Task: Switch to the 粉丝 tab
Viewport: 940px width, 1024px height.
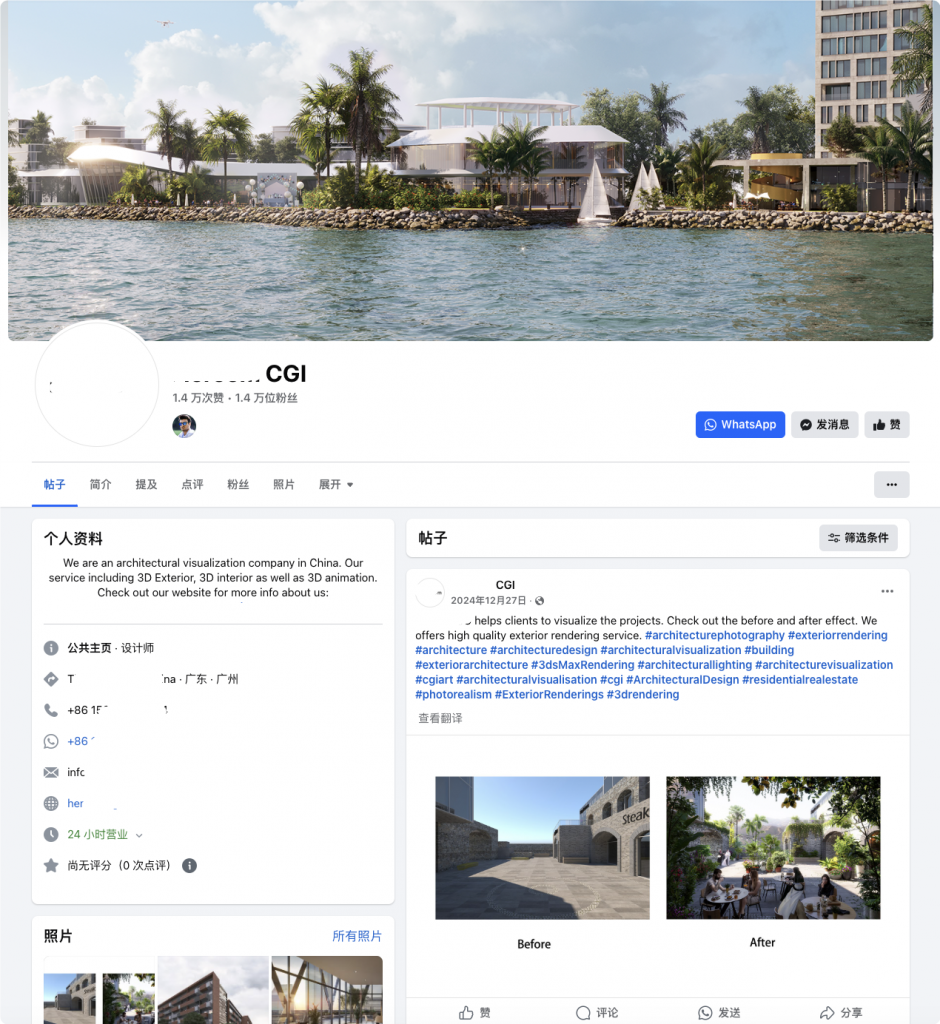Action: coord(238,485)
